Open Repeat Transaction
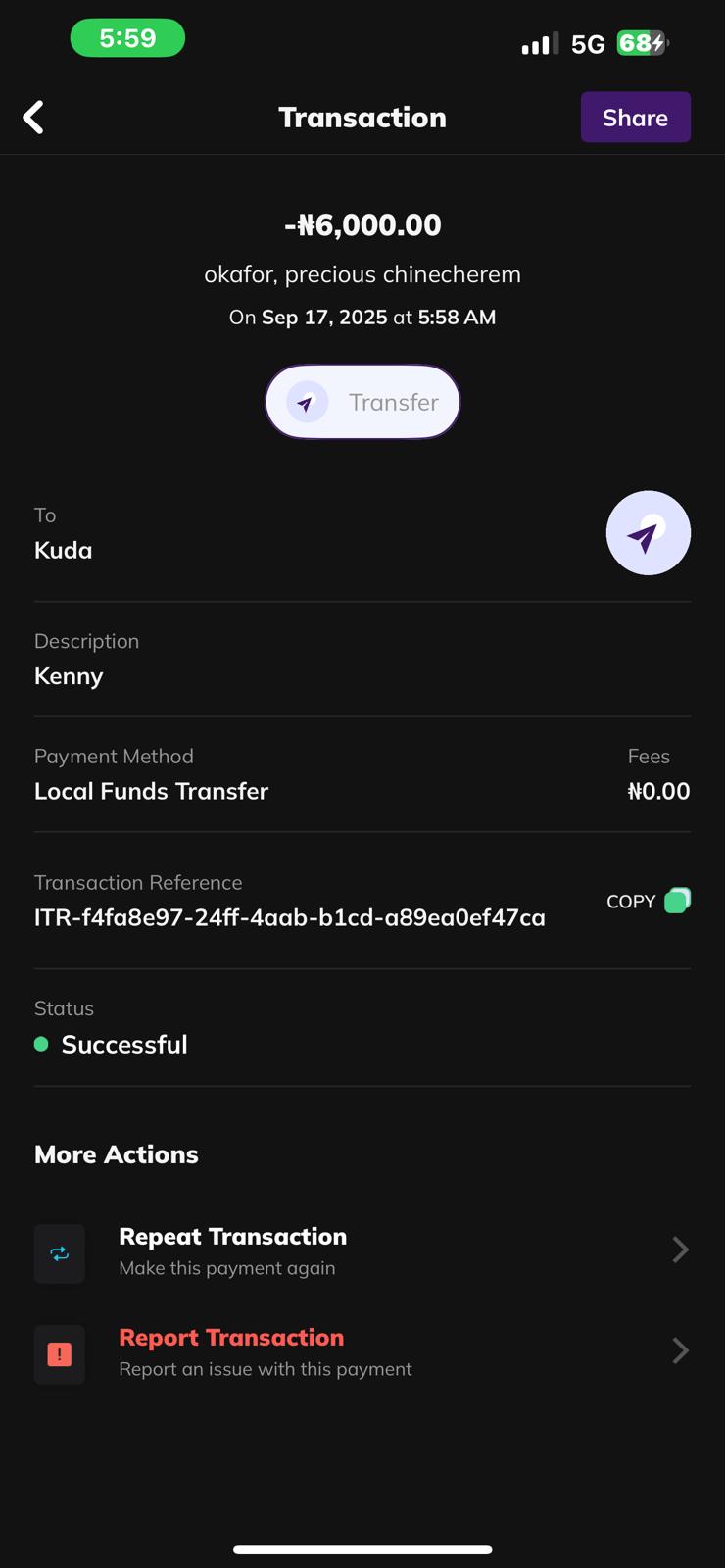725x1568 pixels. (x=362, y=1251)
